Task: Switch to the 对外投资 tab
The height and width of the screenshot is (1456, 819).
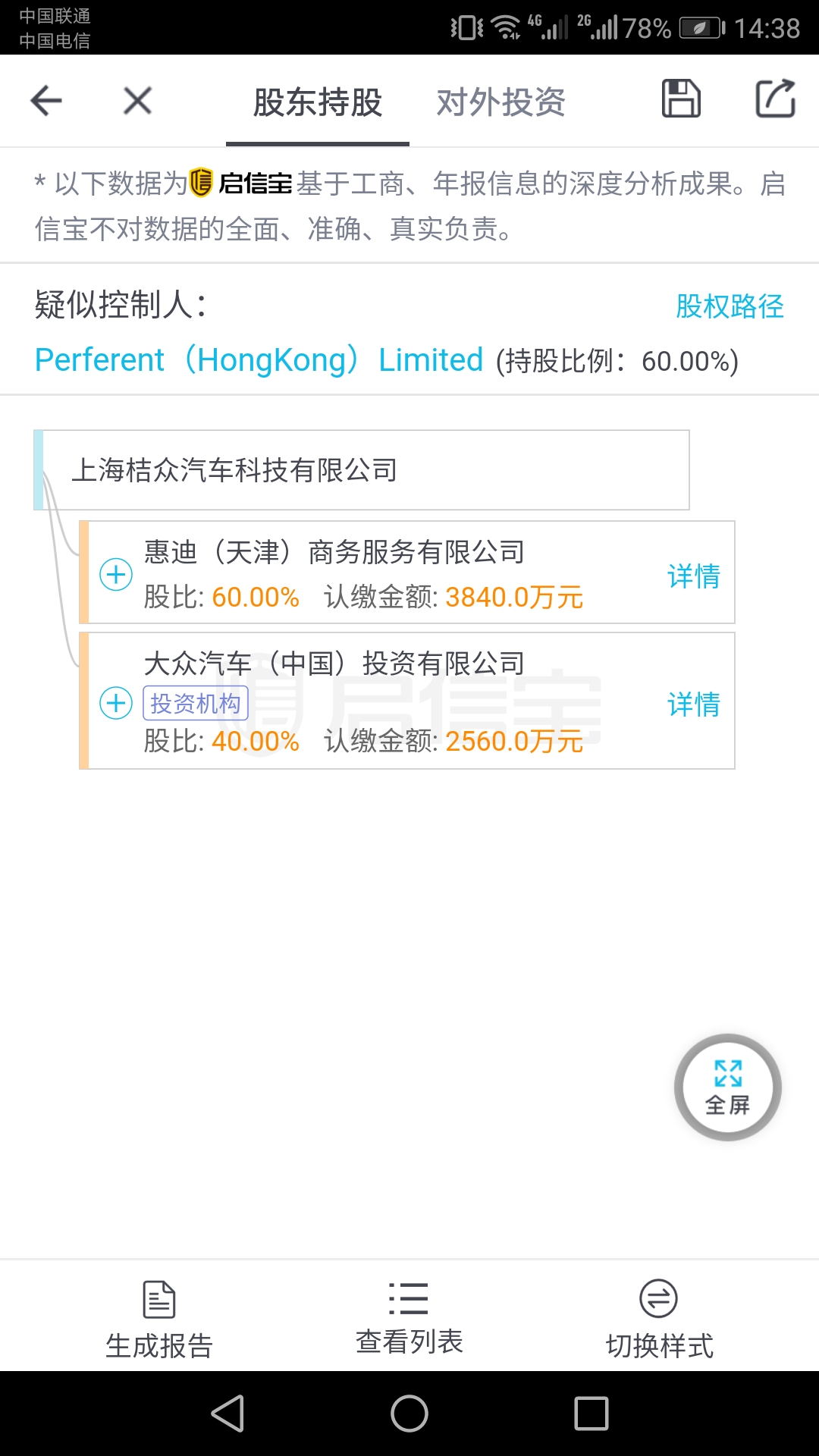Action: [x=500, y=102]
